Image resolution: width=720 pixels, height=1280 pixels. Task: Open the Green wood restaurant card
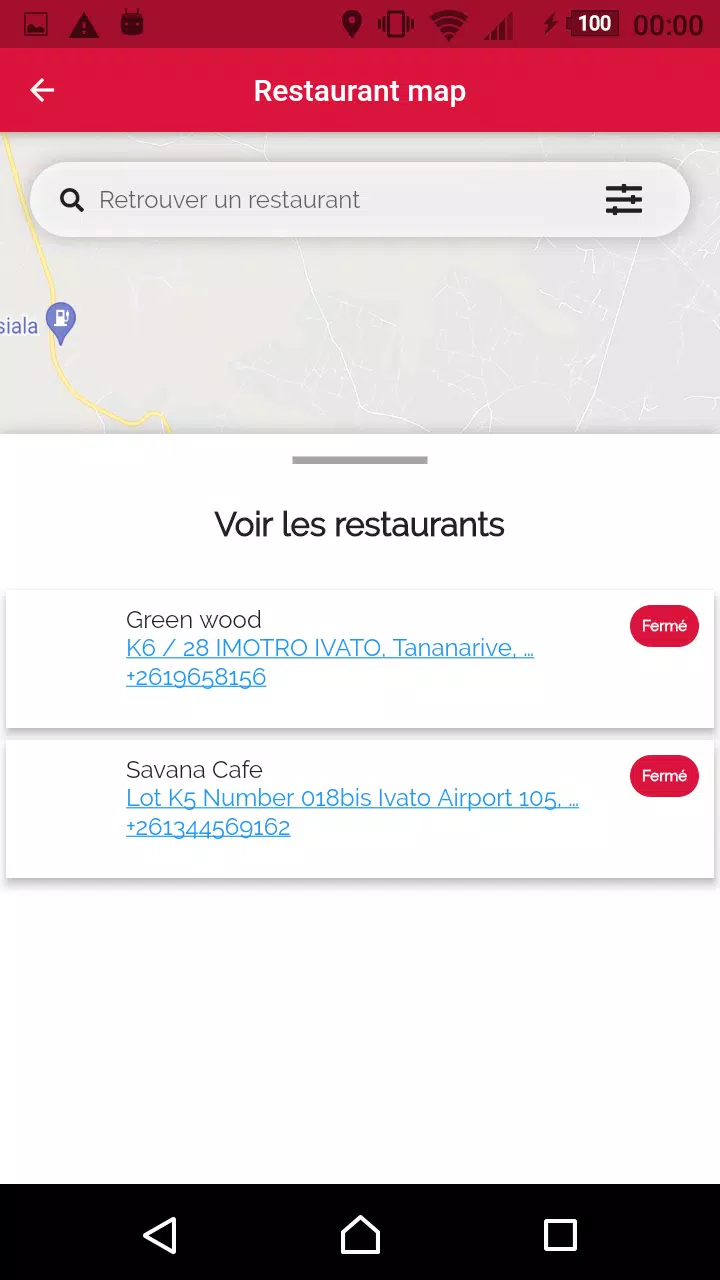tap(360, 659)
